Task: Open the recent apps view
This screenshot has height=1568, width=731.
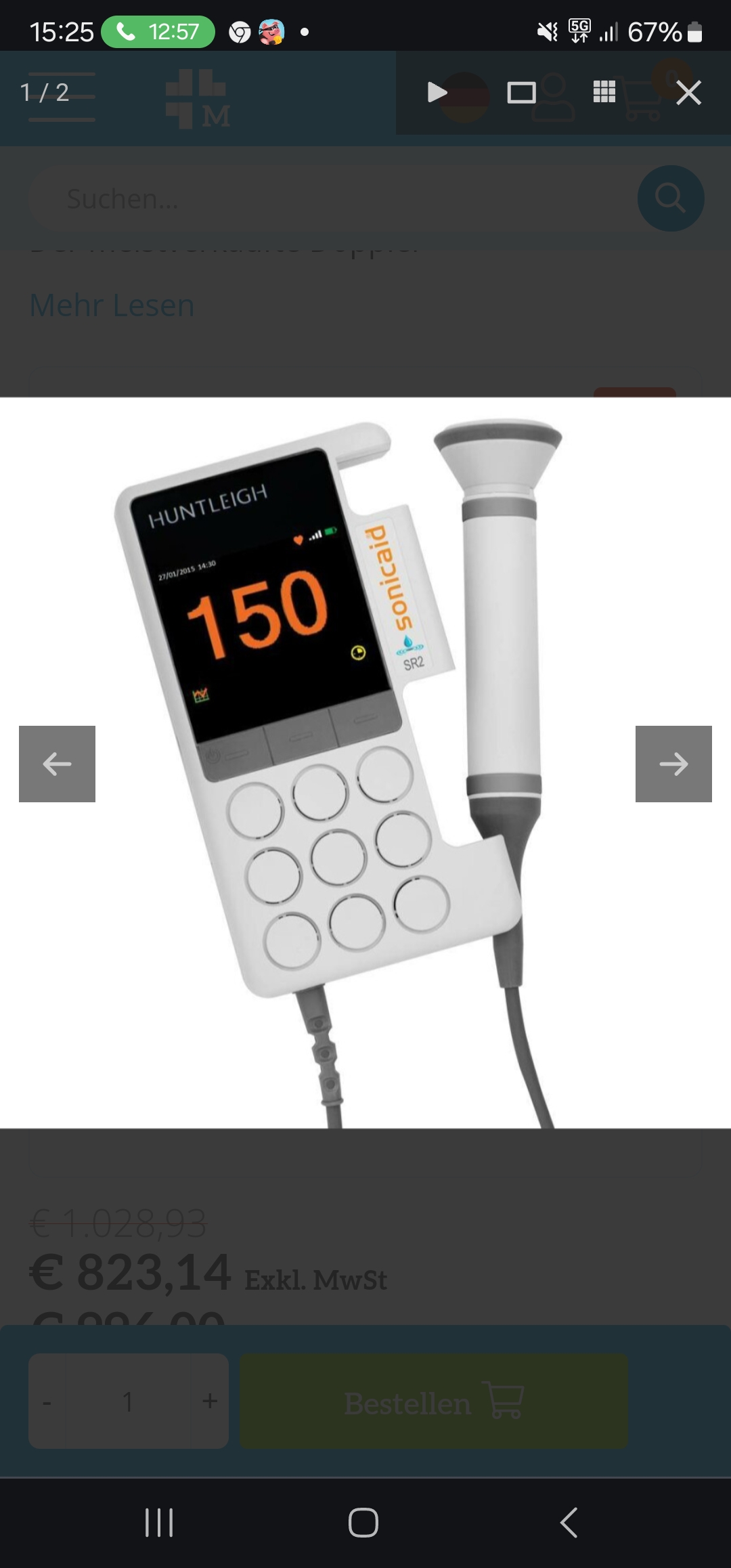Action: coord(159,1523)
